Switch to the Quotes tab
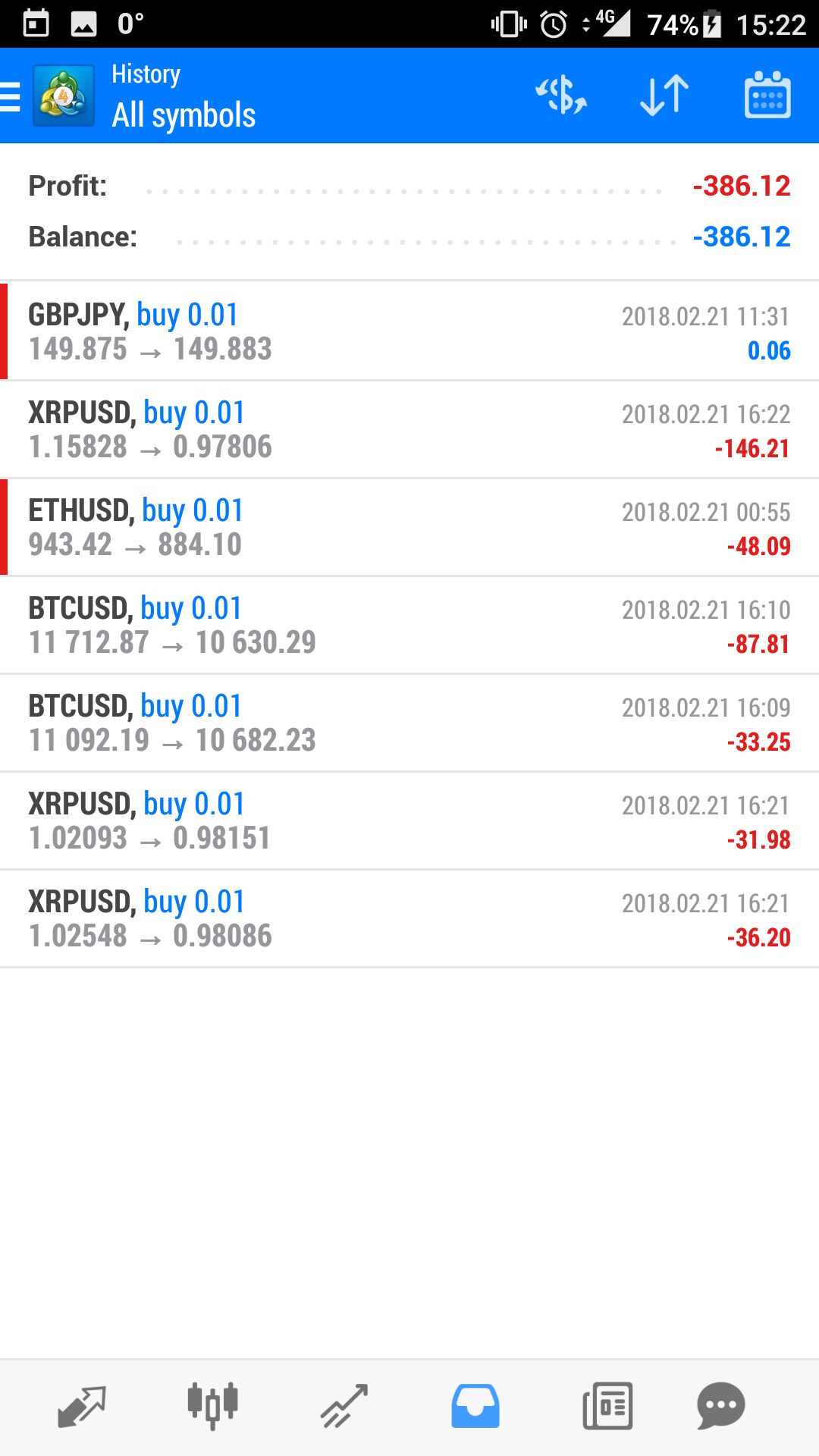This screenshot has height=1456, width=819. pyautogui.click(x=82, y=1407)
